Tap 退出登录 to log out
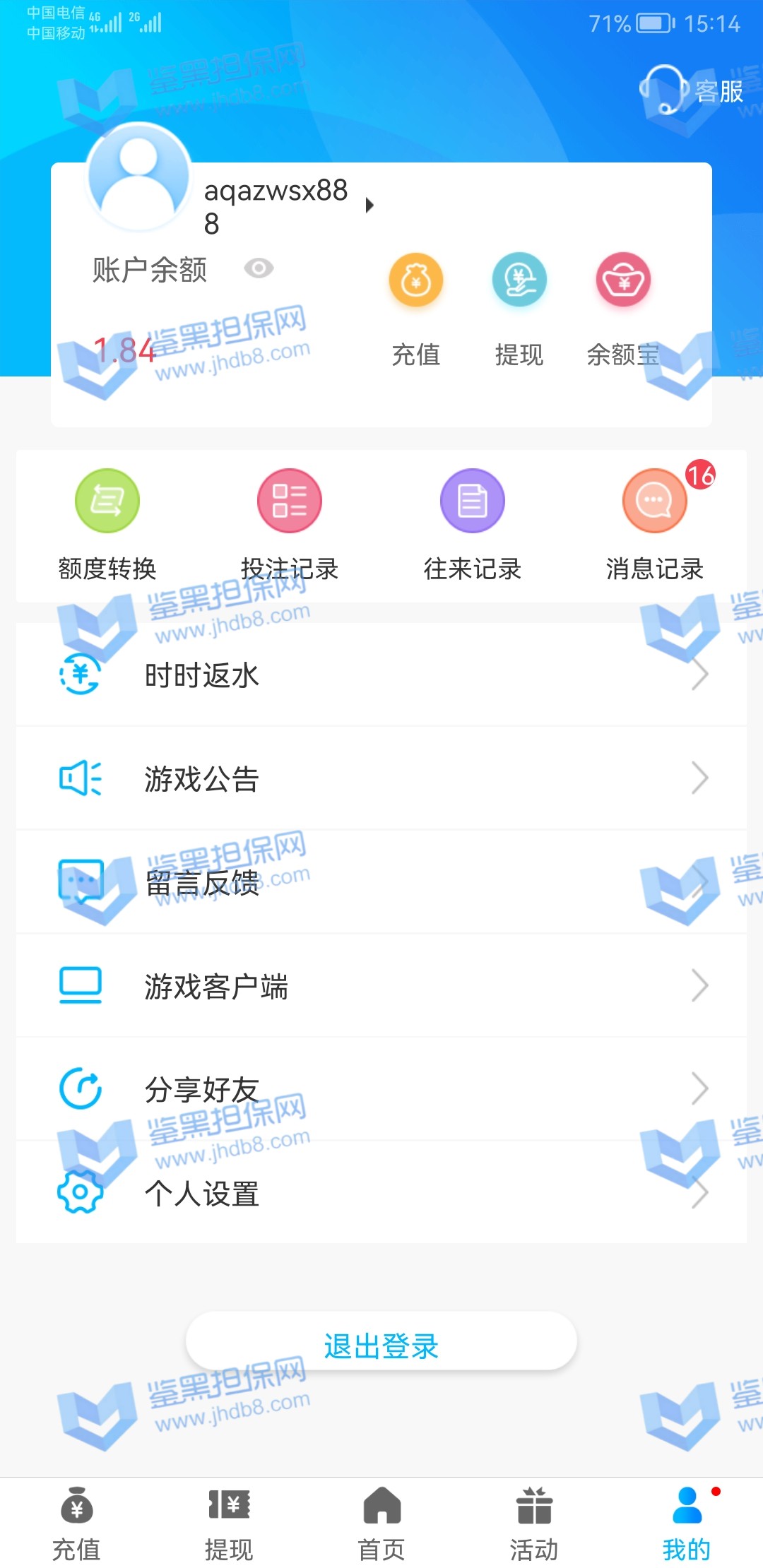This screenshot has width=763, height=1568. [381, 1346]
